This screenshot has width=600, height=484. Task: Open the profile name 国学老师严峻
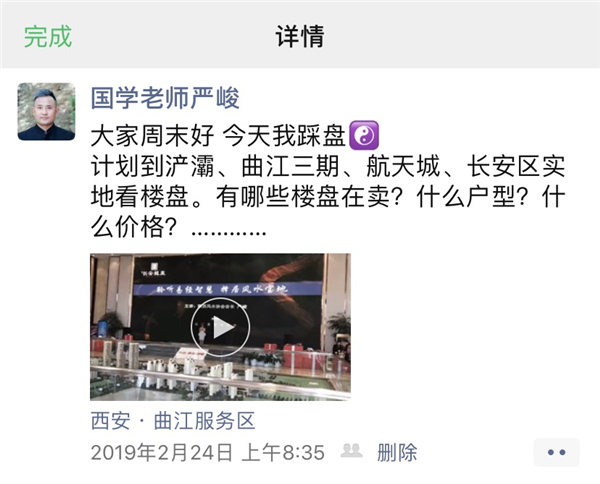pos(165,98)
